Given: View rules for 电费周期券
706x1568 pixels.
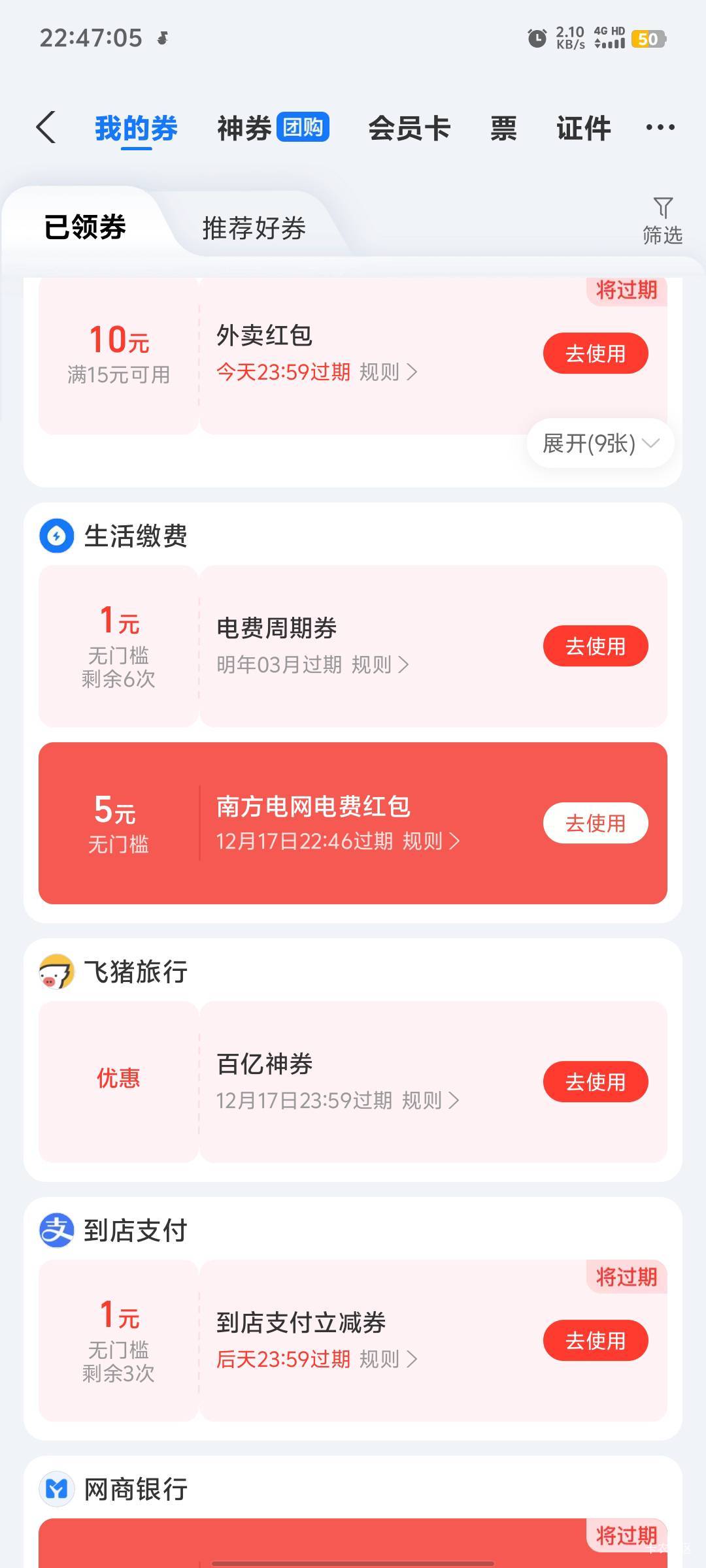Looking at the screenshot, I should [380, 665].
